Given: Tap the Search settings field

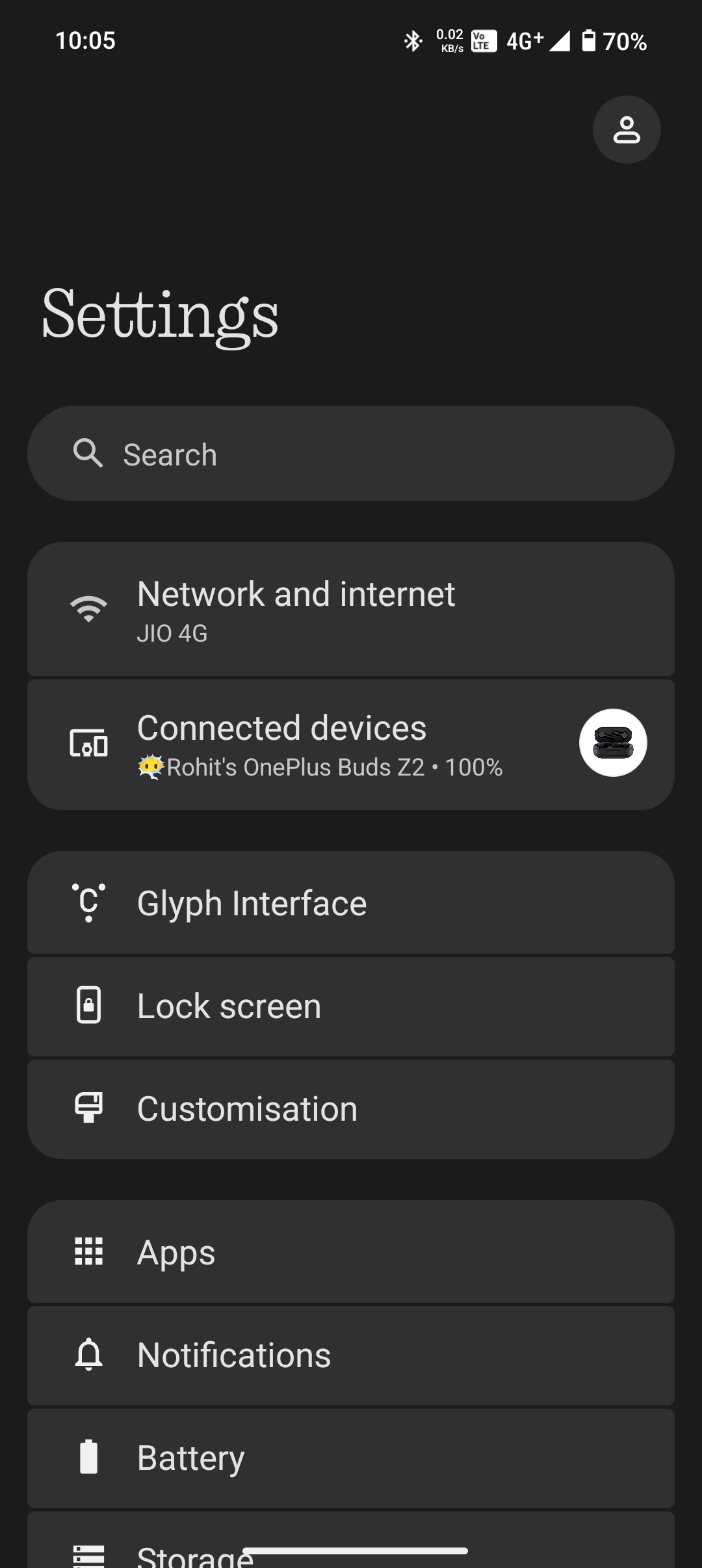Looking at the screenshot, I should click(x=351, y=454).
